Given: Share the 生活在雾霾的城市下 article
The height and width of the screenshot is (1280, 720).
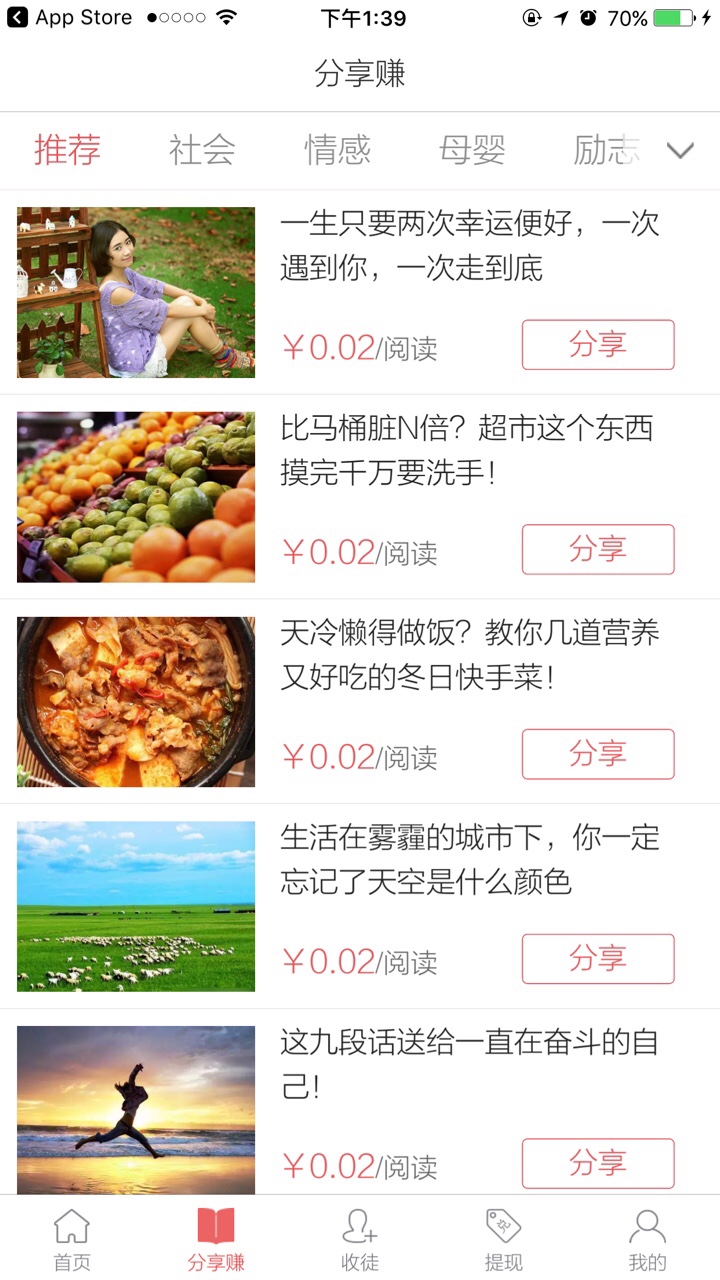Looking at the screenshot, I should (x=598, y=959).
